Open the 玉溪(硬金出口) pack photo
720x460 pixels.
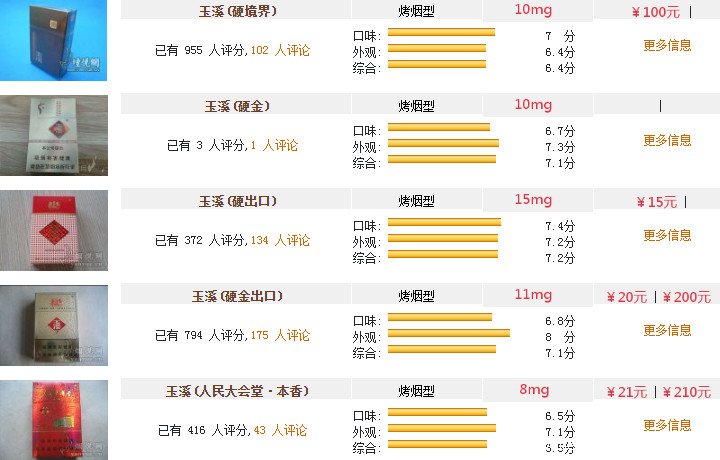pos(53,325)
